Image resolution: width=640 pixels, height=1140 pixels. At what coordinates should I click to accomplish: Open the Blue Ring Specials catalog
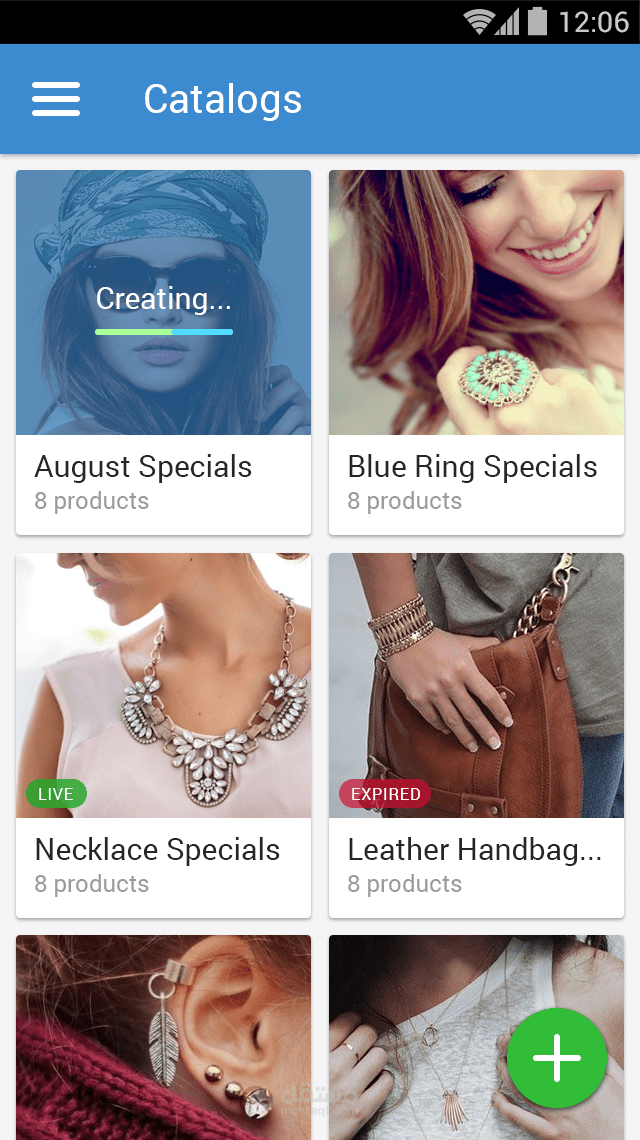[476, 353]
